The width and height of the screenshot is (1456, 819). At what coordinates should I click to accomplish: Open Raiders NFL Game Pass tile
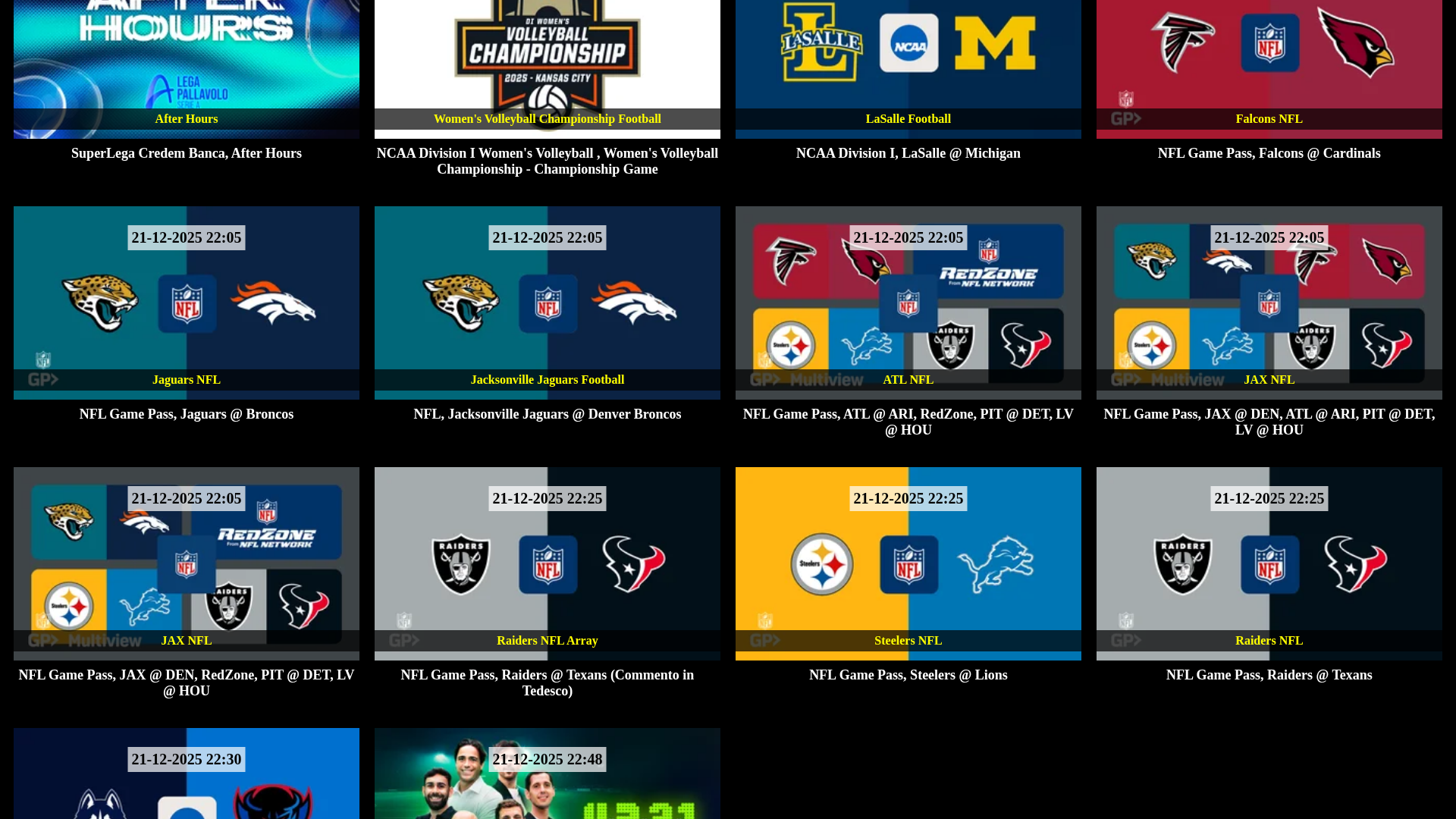coord(1269,563)
